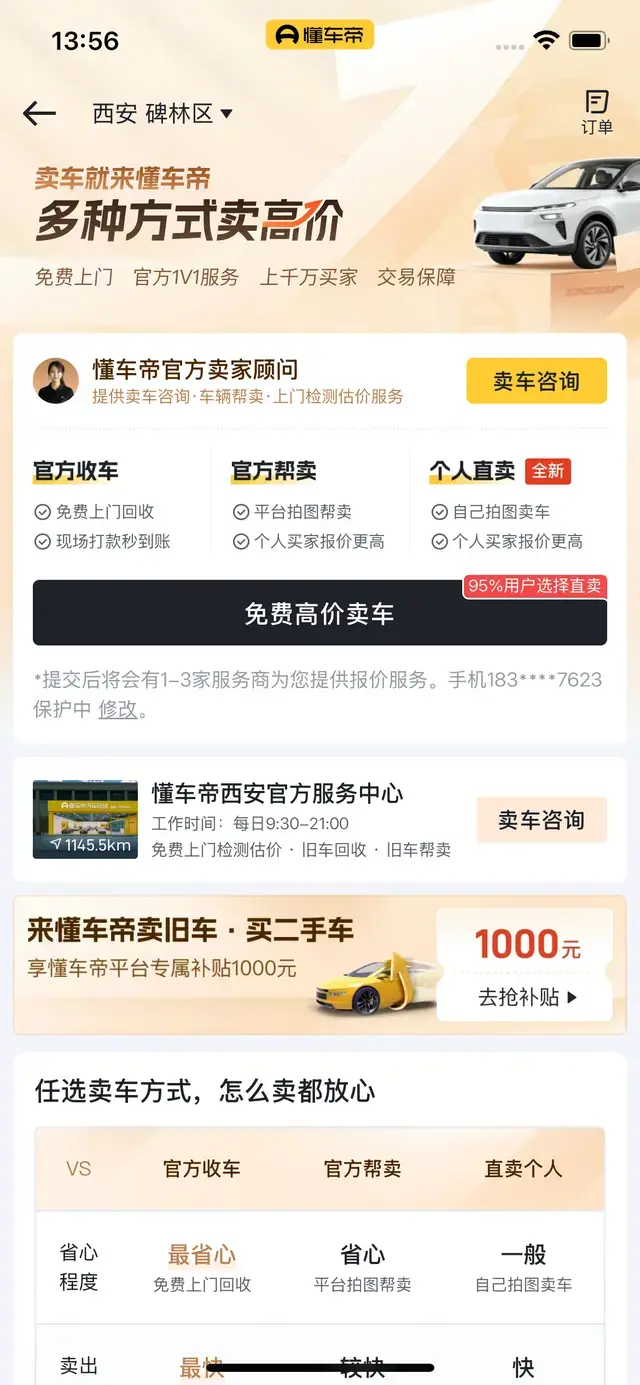Viewport: 640px width, 1385px height.
Task: Tap 卖车咨询 for 西安官方服务中心
Action: click(541, 820)
